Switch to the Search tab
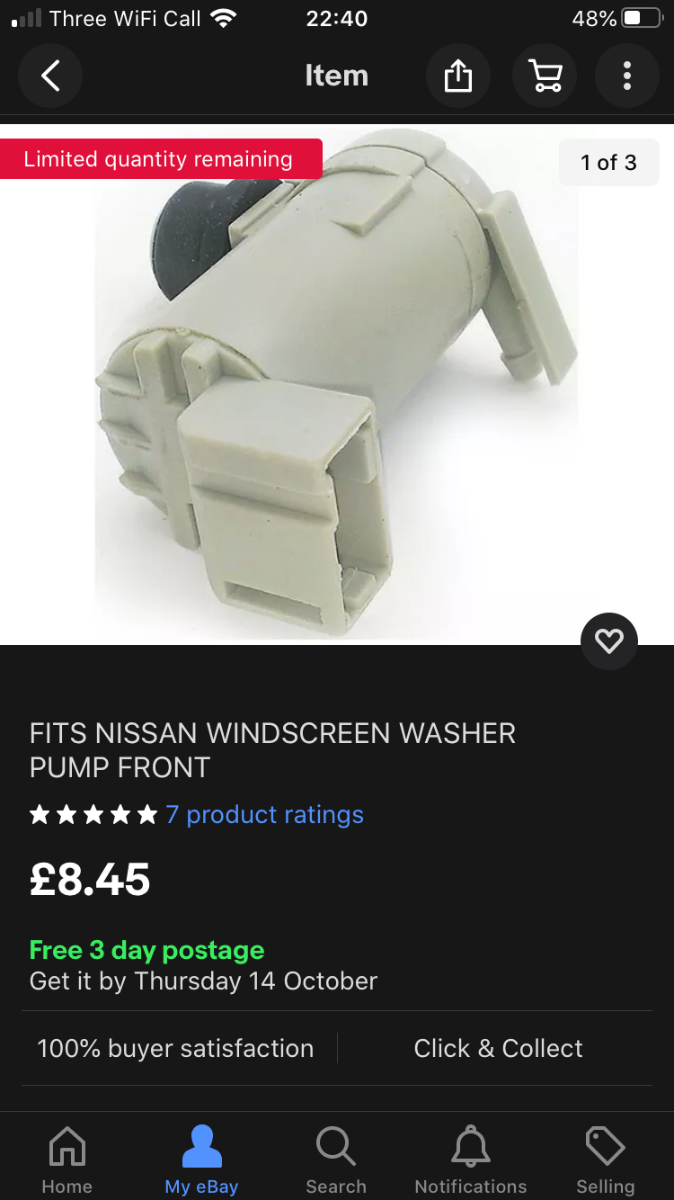This screenshot has width=674, height=1200. point(336,1160)
